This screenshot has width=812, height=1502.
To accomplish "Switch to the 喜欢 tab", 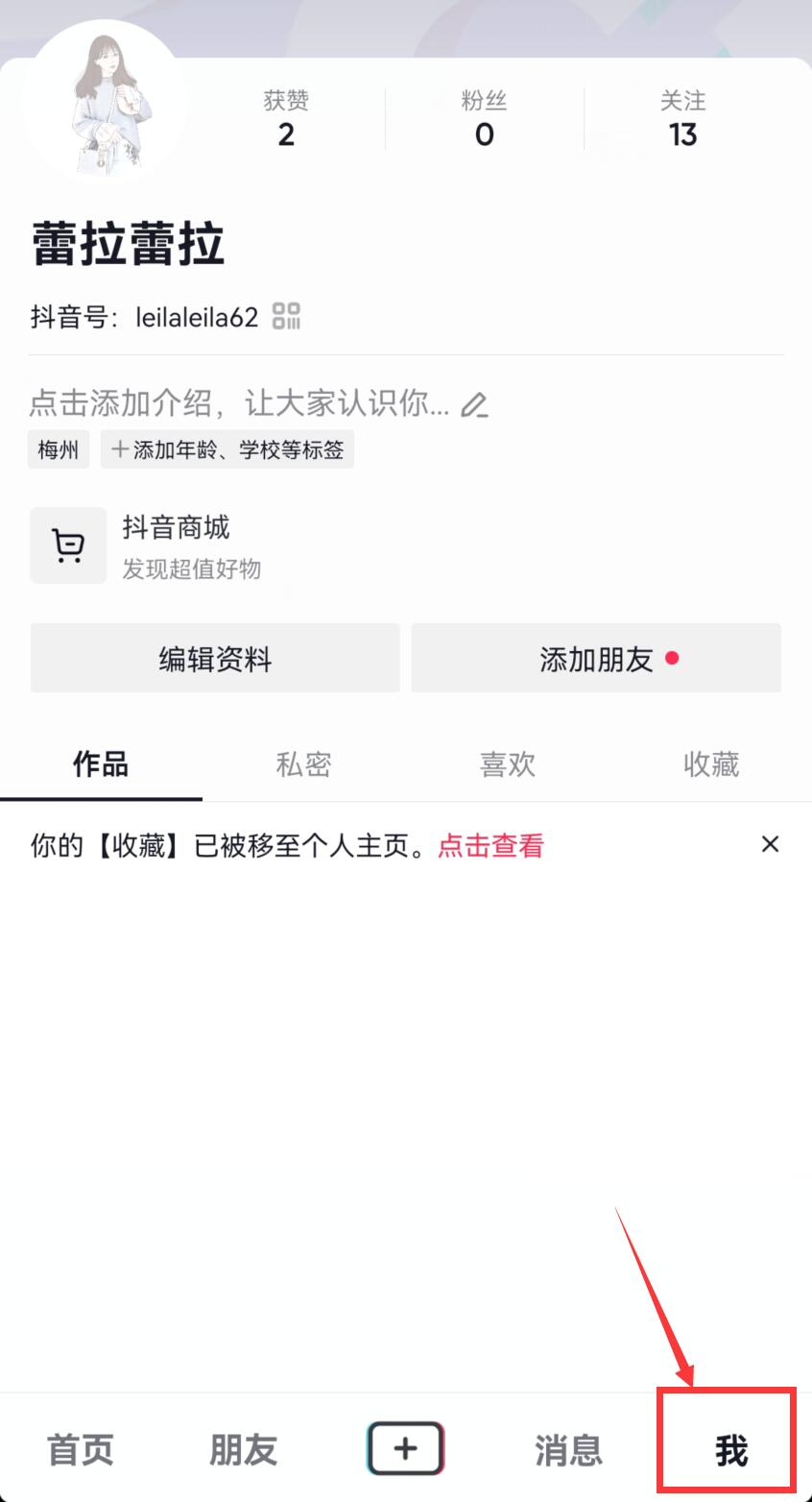I will (508, 764).
